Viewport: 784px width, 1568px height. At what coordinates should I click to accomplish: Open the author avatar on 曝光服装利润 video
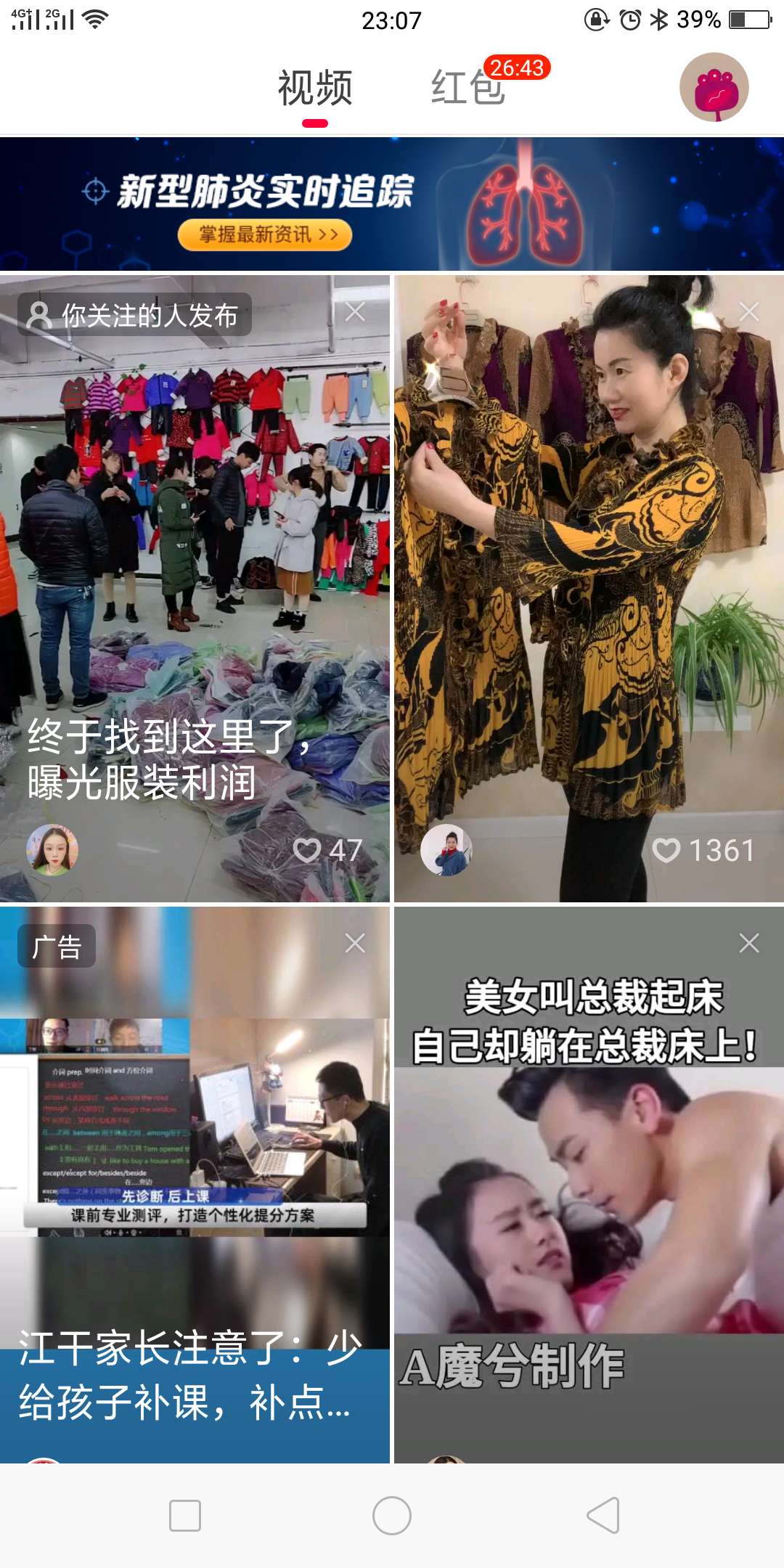tap(52, 850)
